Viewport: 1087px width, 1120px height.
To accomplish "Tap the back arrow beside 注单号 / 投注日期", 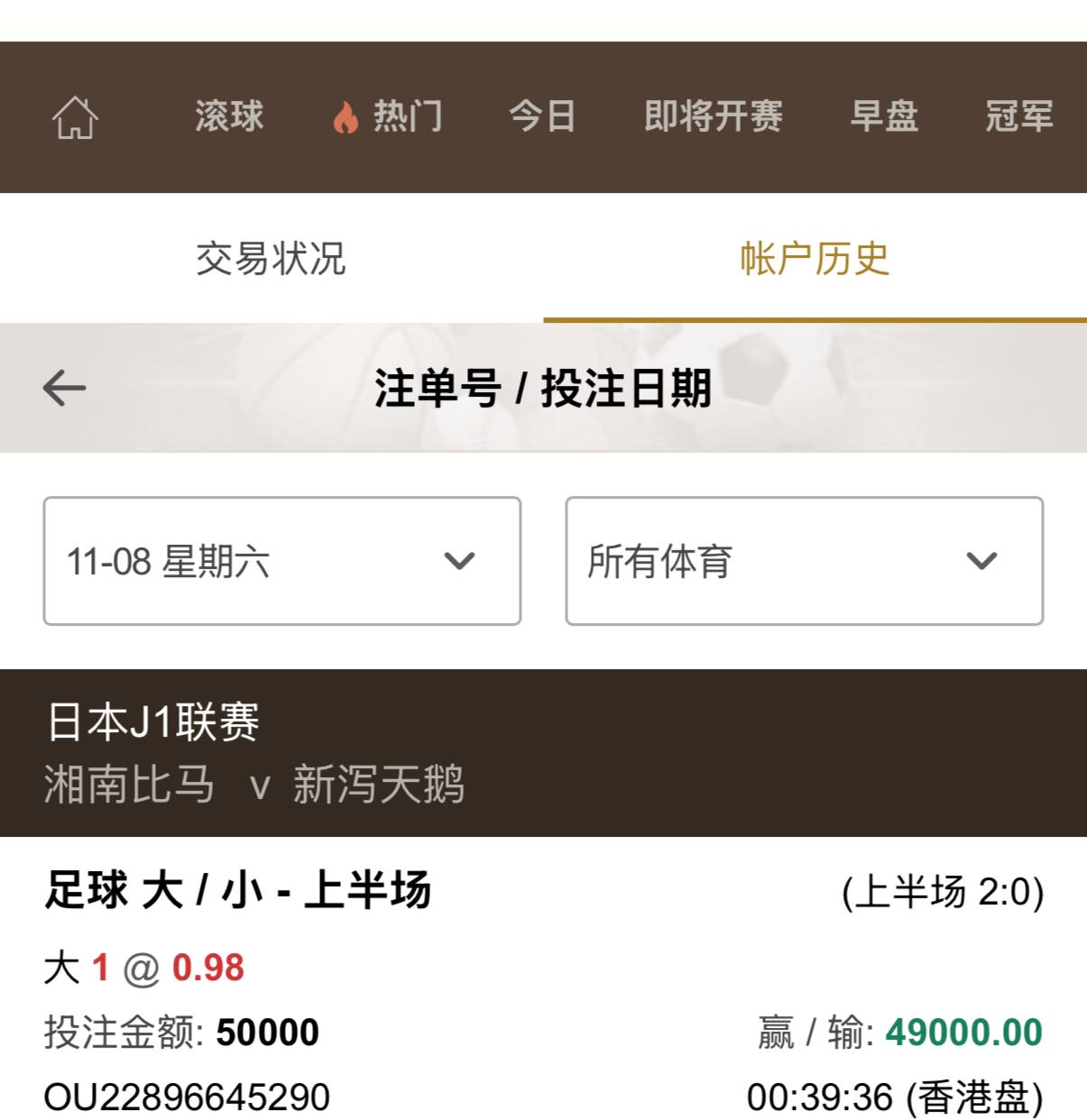I will [65, 388].
